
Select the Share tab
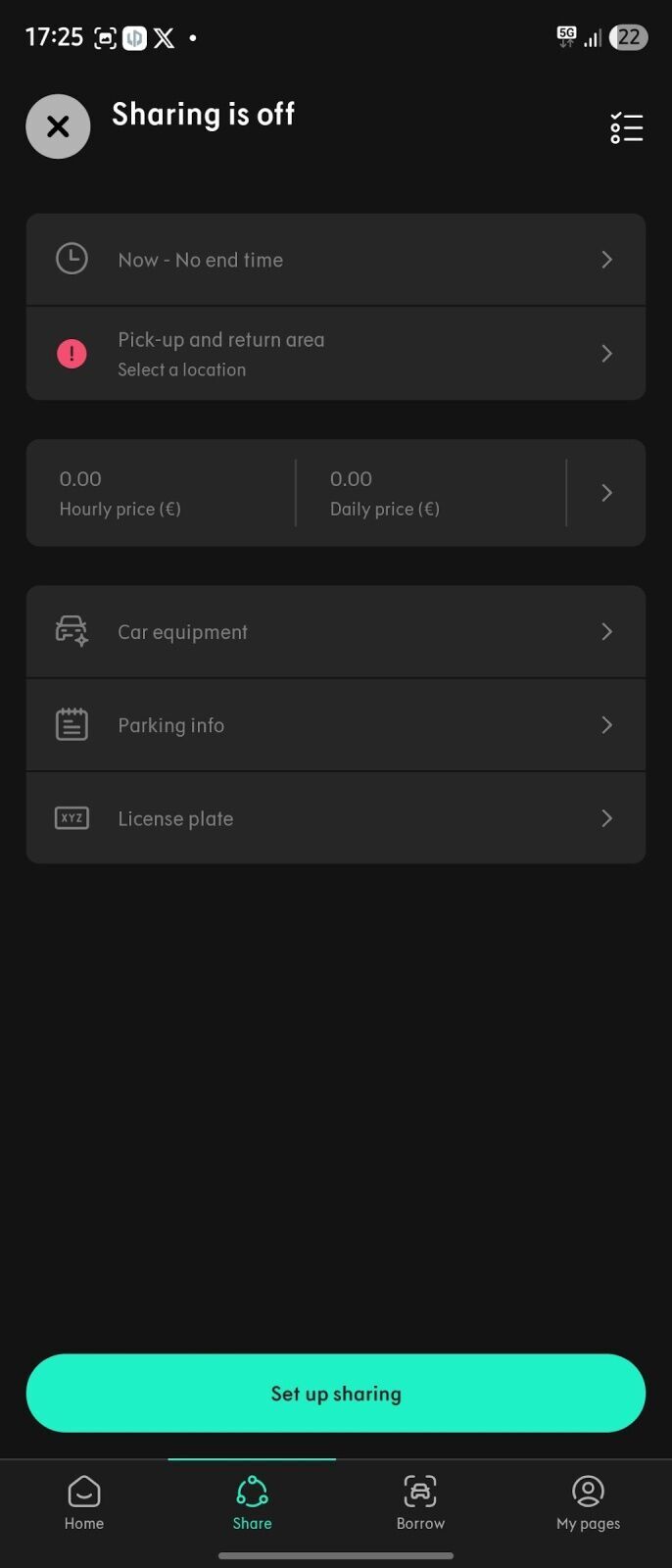click(x=252, y=1503)
